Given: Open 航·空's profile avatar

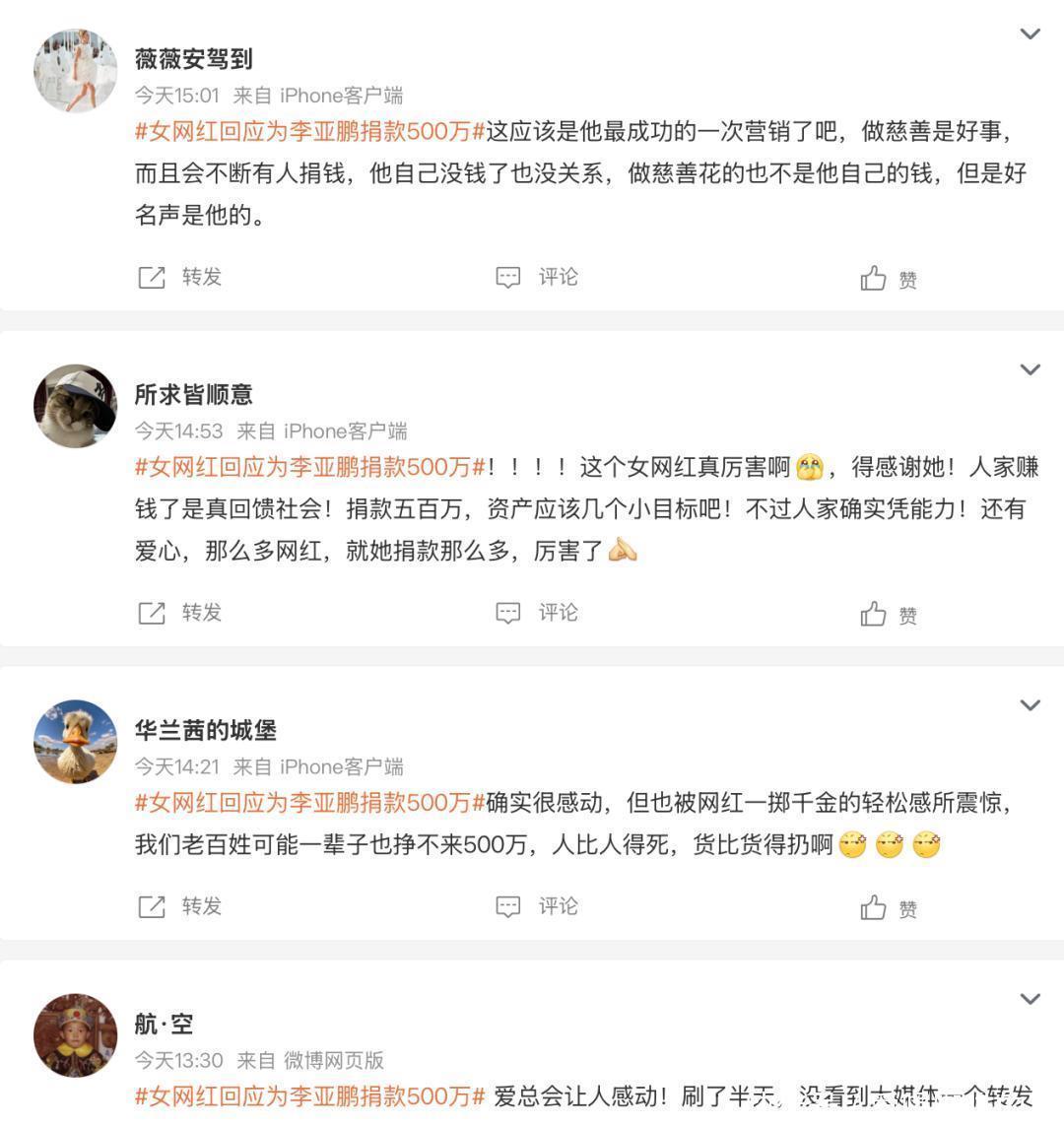Looking at the screenshot, I should pyautogui.click(x=76, y=1035).
